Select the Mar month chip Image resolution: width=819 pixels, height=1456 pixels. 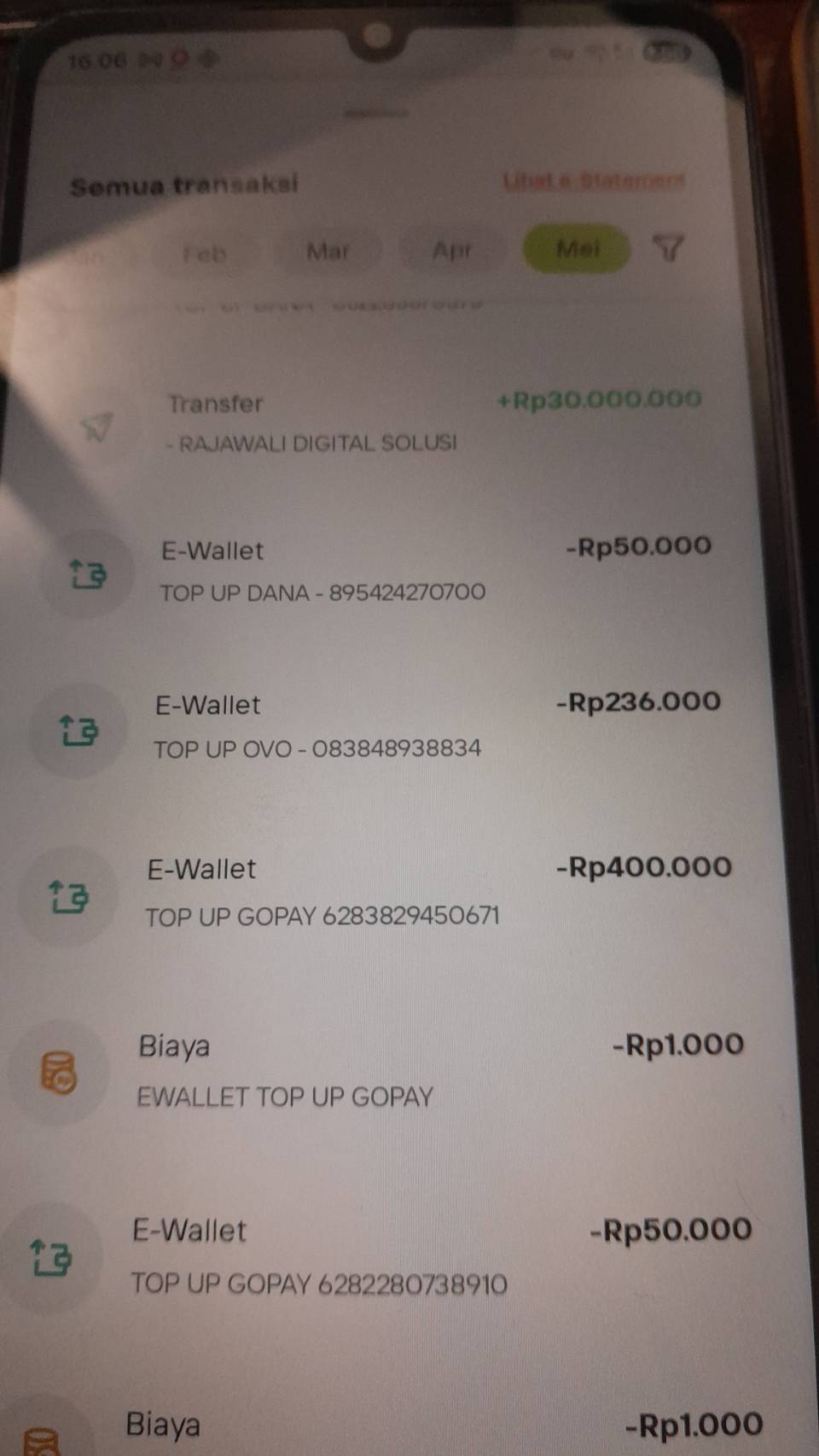tap(328, 251)
